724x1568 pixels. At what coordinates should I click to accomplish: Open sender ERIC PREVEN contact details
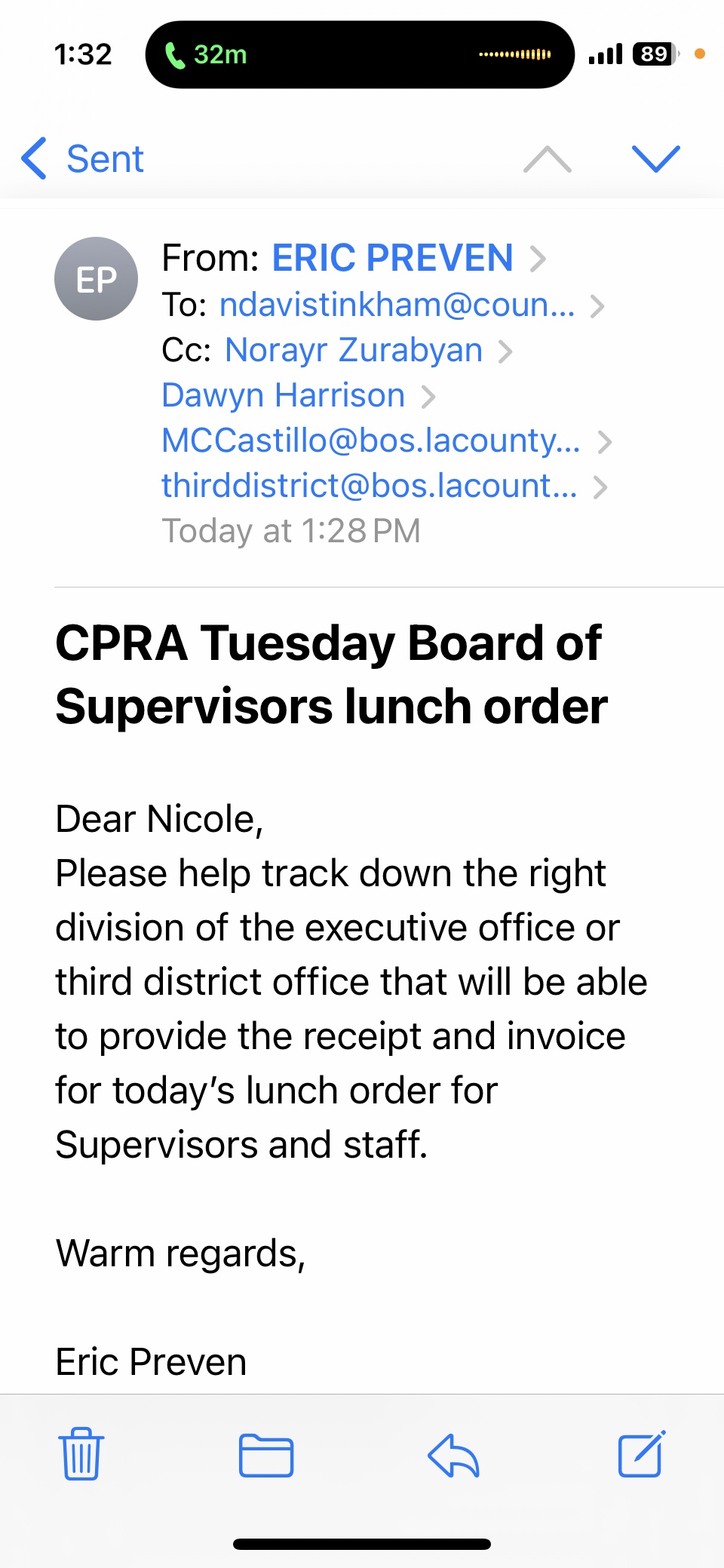pos(392,259)
